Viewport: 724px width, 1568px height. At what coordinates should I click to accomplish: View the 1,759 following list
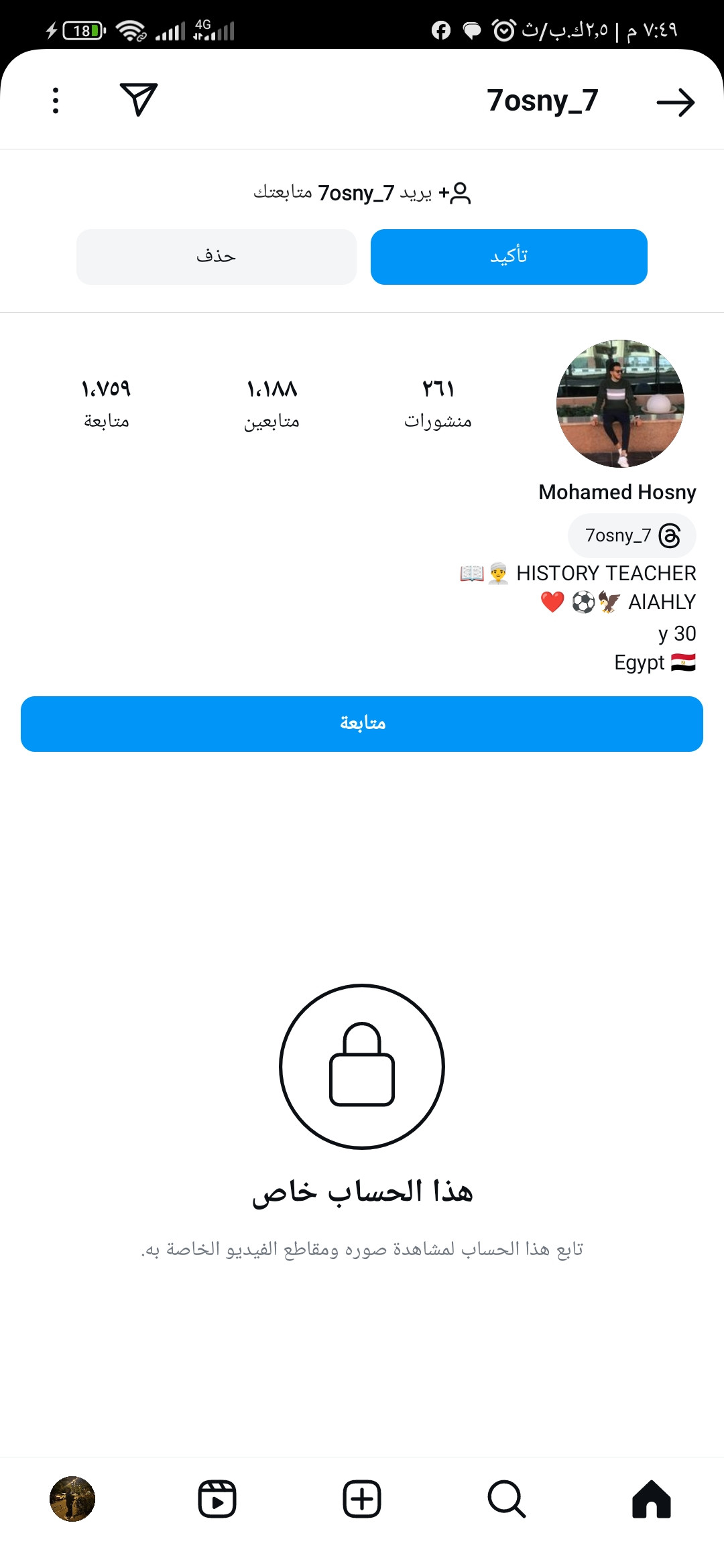point(106,404)
